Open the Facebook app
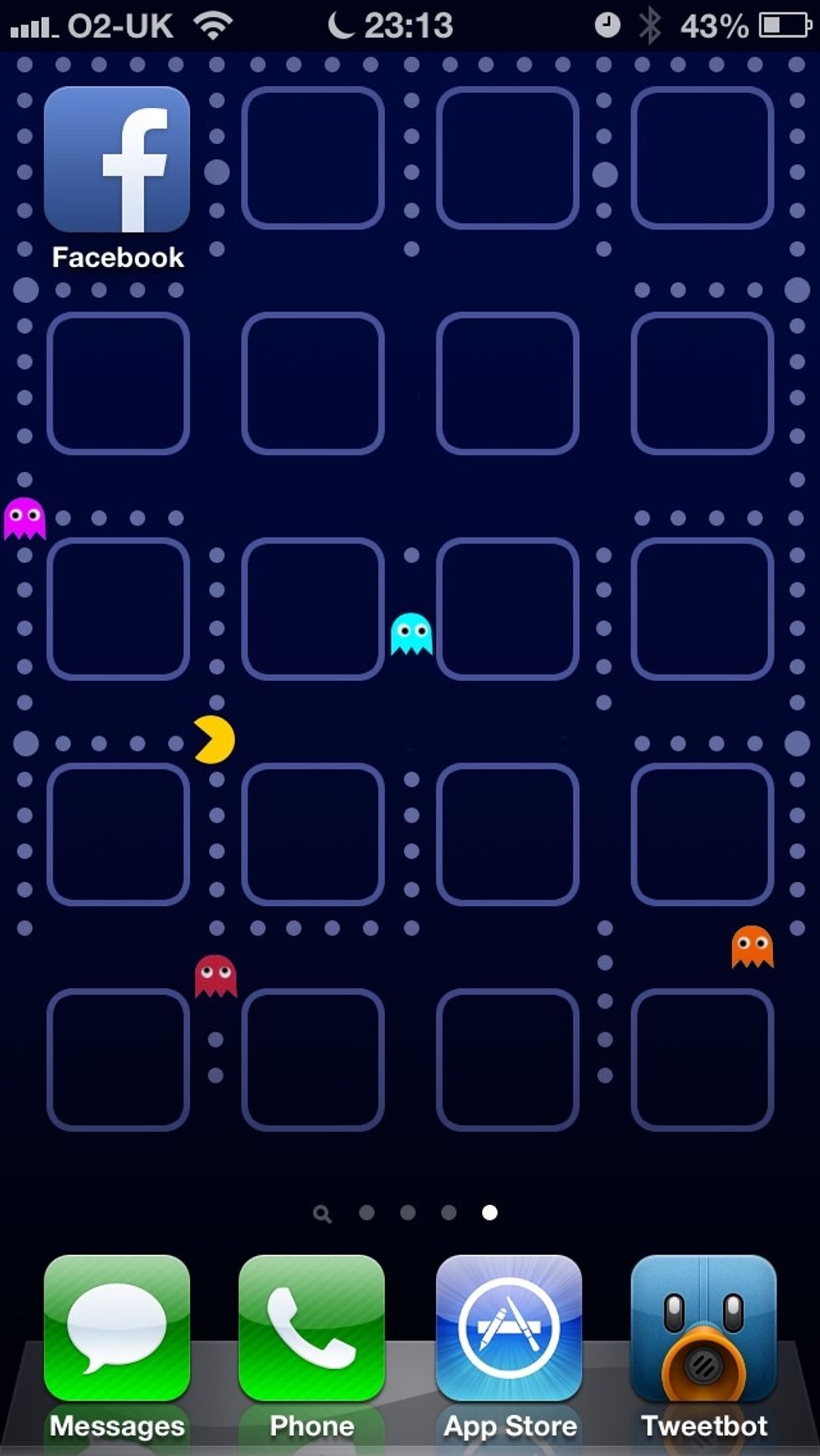 (117, 161)
